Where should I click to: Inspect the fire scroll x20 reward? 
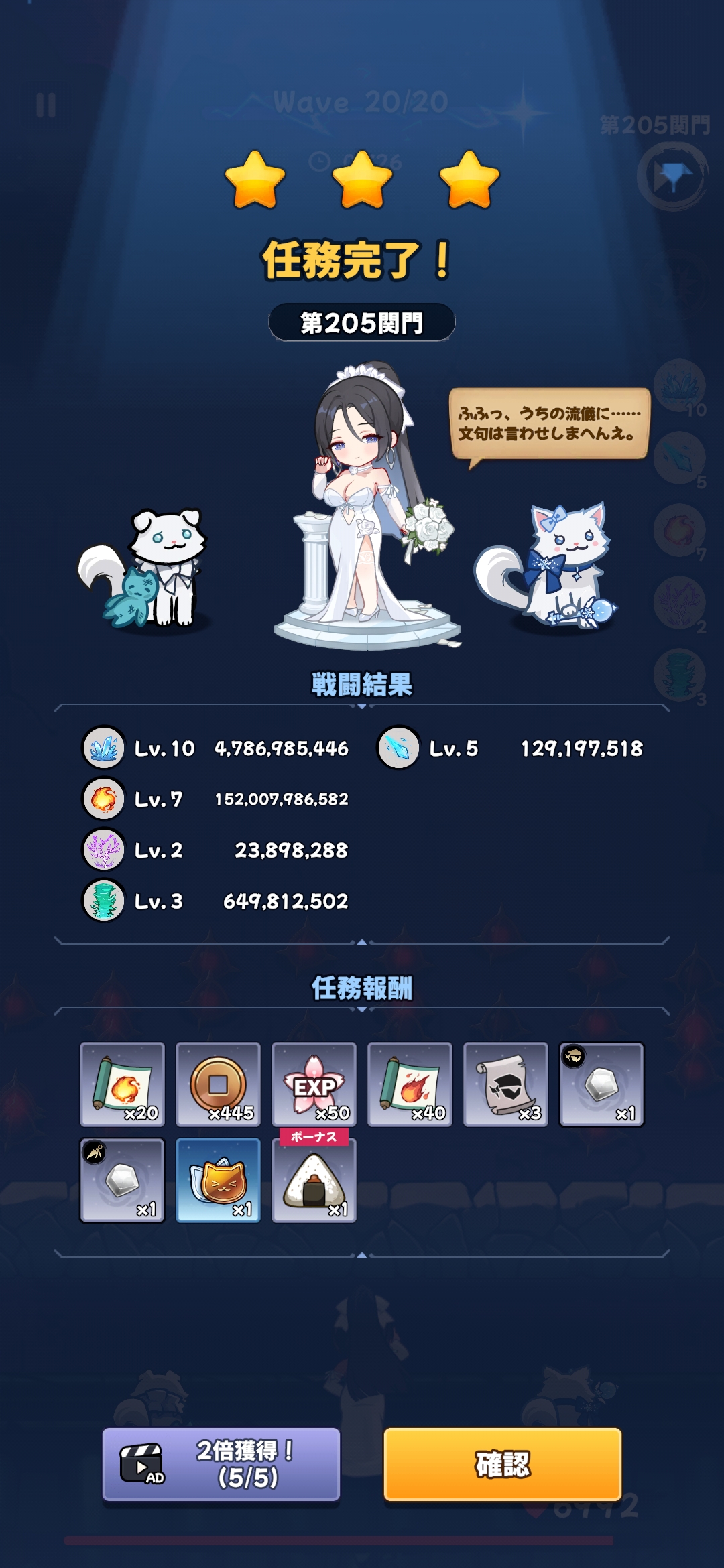tap(122, 1084)
